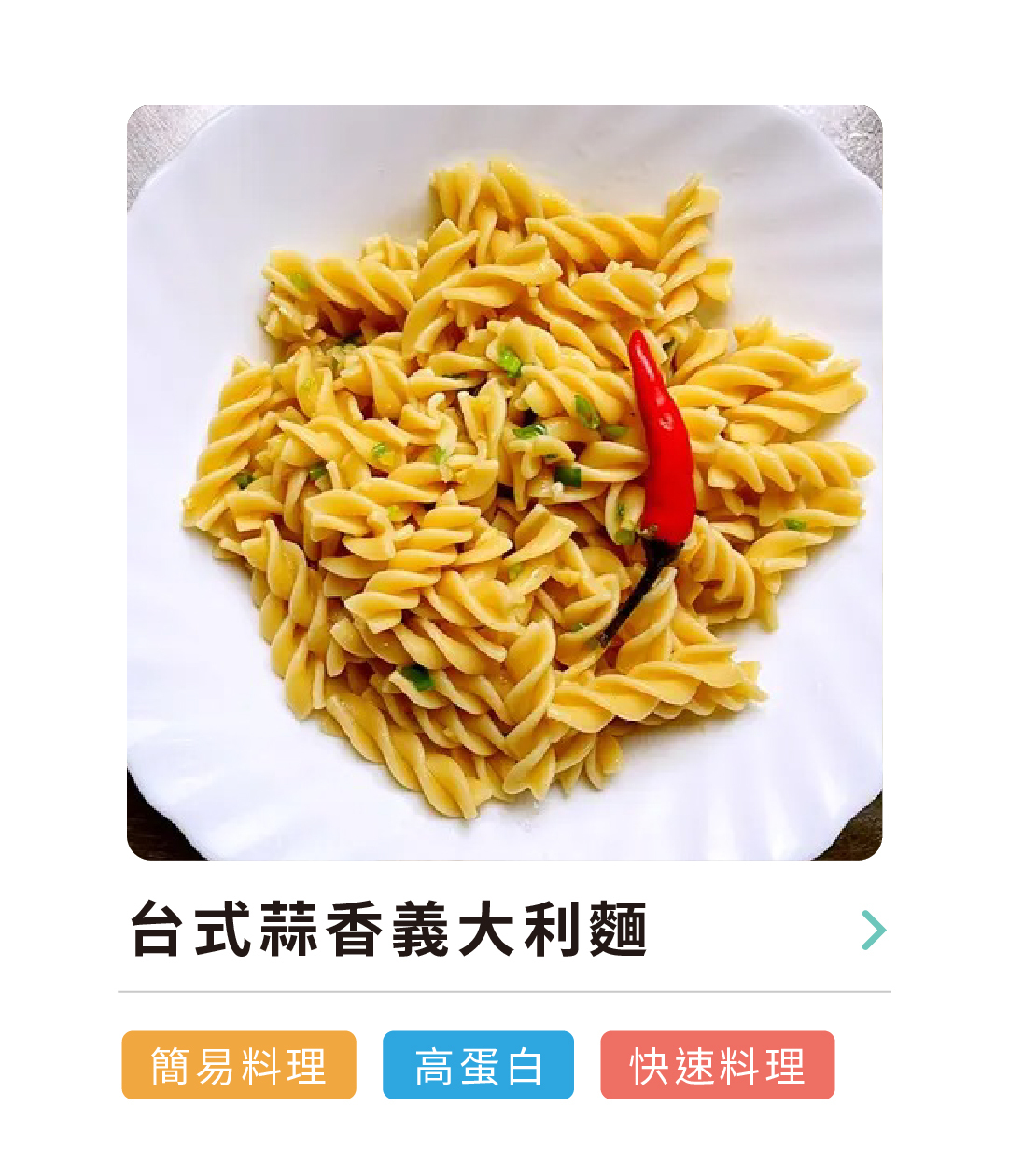Select the 簡易料理 tag

click(239, 1065)
